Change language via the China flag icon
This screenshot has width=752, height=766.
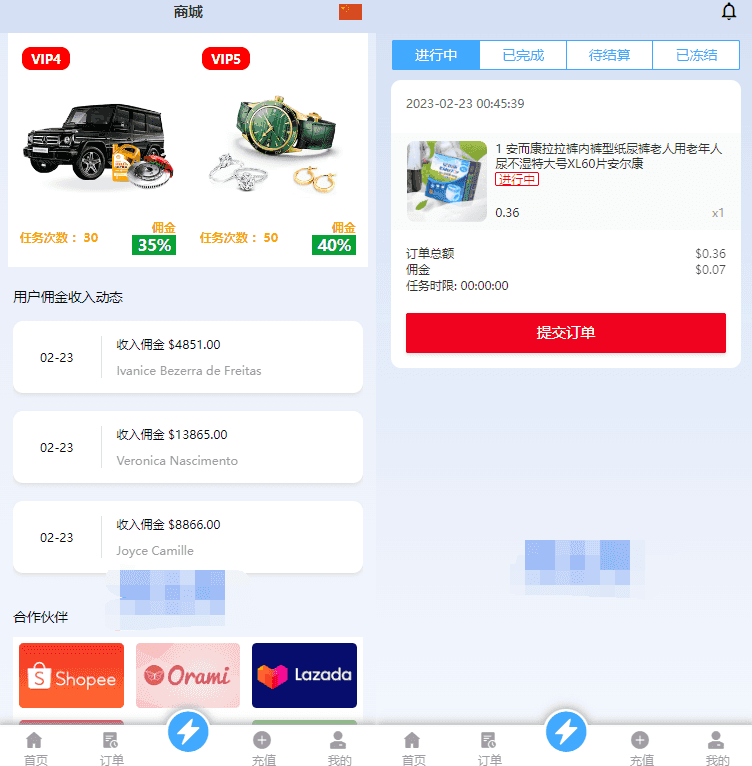(x=350, y=12)
